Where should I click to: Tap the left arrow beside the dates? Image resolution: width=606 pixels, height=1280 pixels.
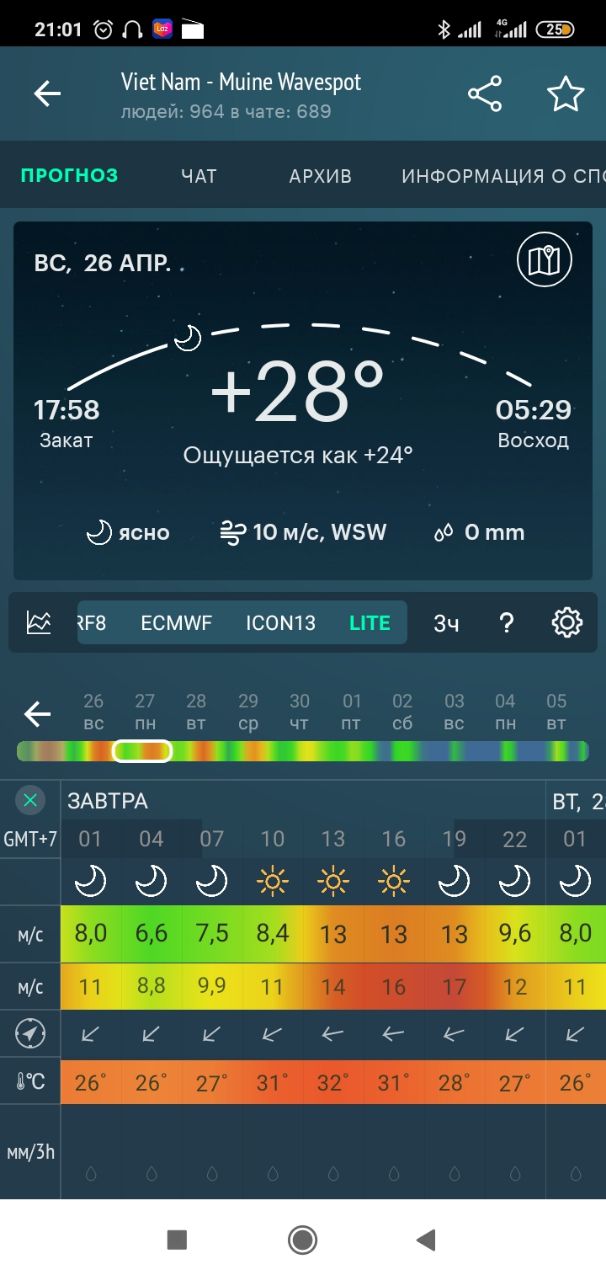point(37,713)
